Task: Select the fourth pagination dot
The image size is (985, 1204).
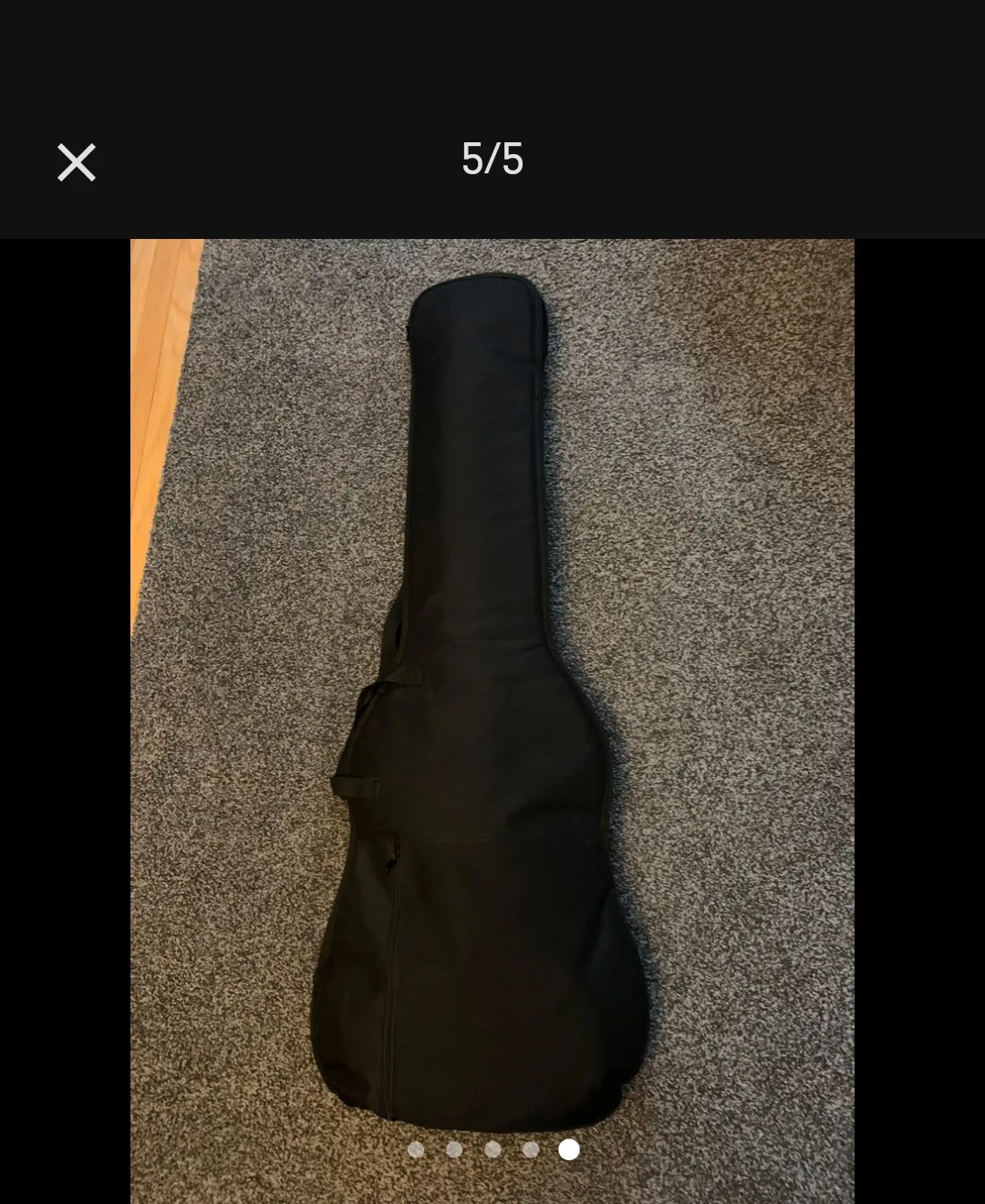Action: 531,1151
